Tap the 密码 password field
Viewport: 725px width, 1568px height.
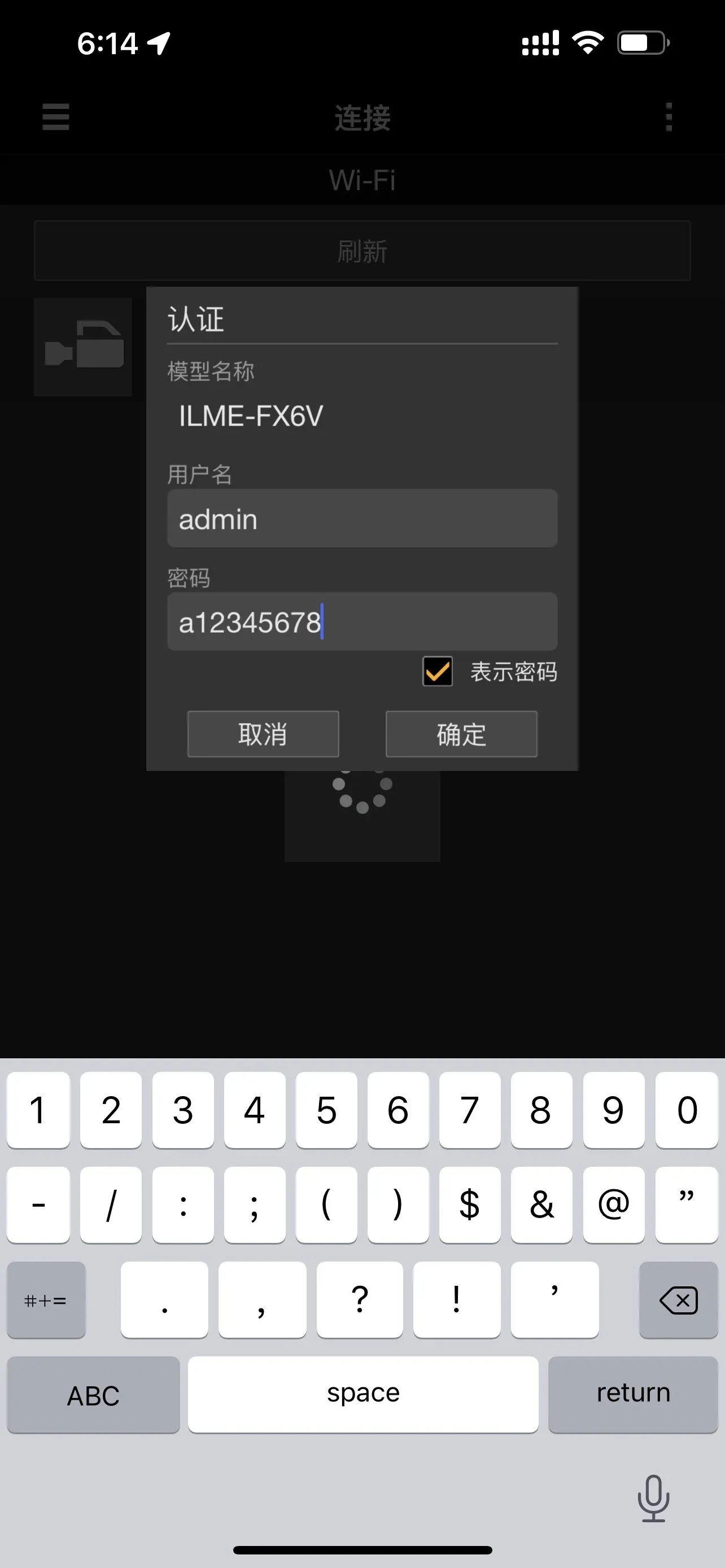[362, 621]
